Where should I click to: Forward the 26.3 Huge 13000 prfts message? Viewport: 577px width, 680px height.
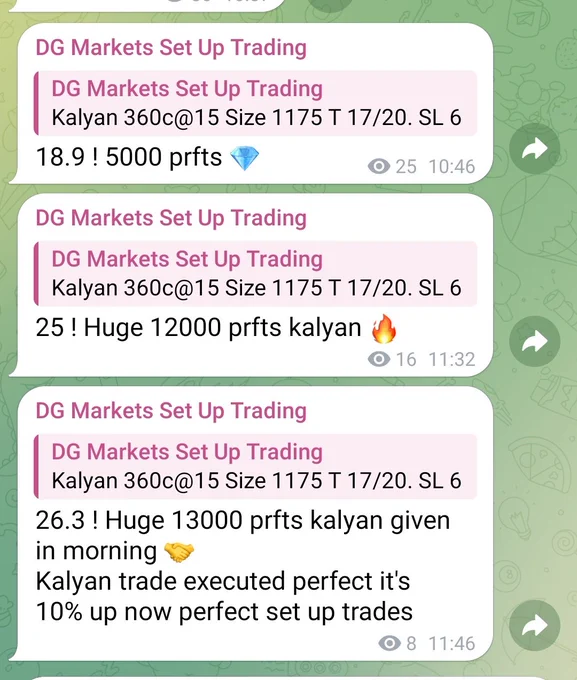click(534, 626)
